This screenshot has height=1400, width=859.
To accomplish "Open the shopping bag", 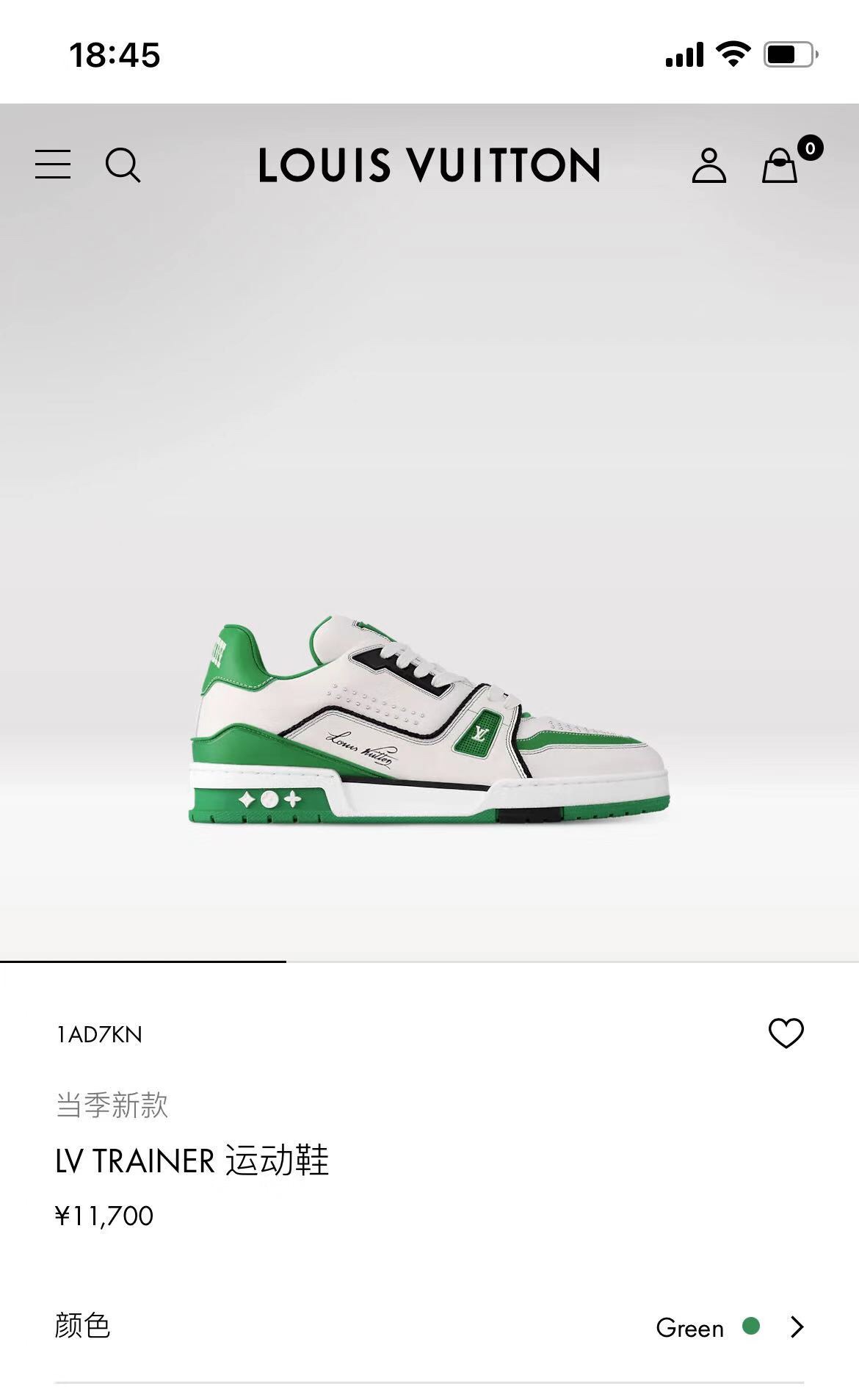I will [x=780, y=165].
